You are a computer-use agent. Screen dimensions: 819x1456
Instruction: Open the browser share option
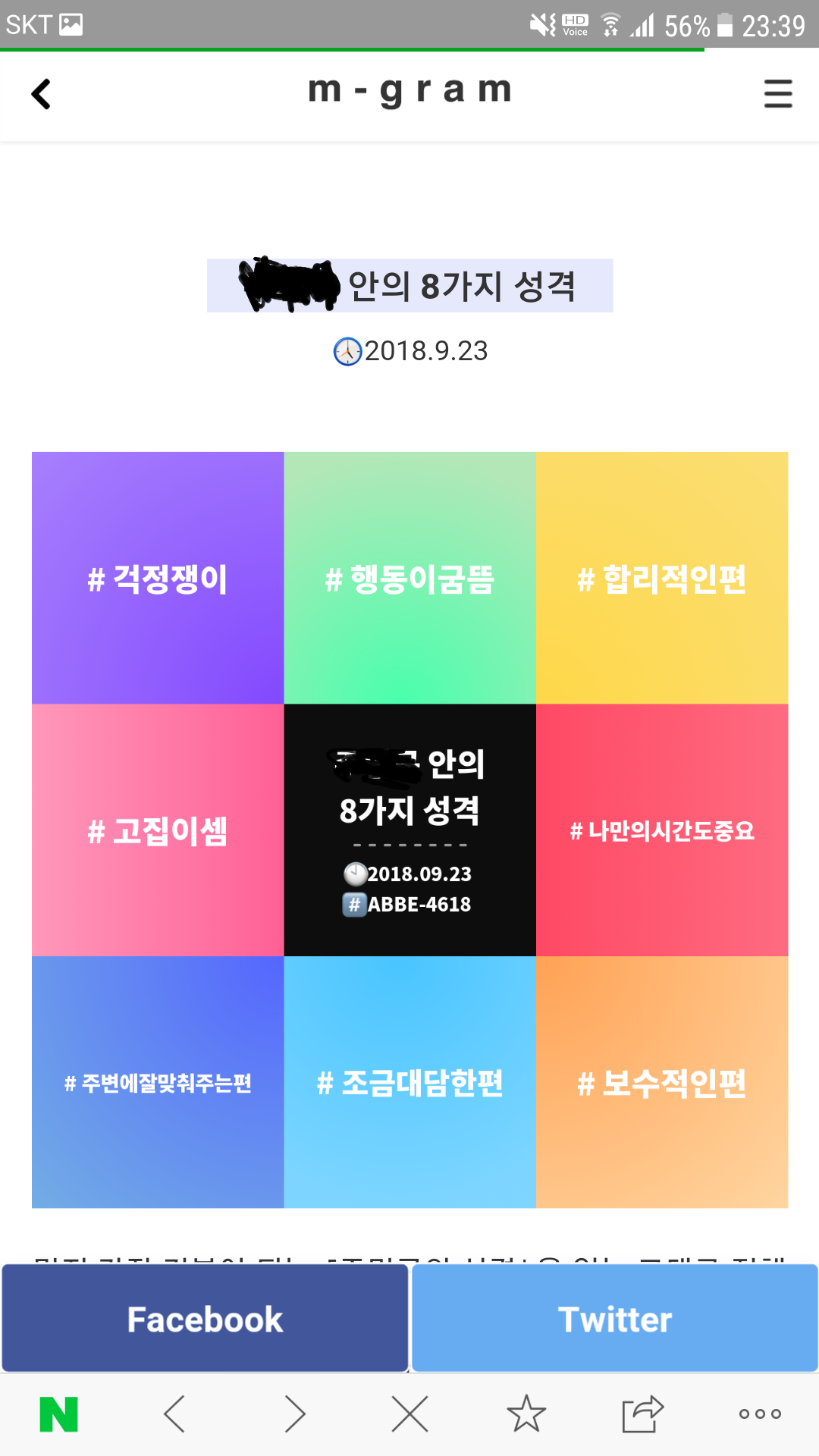click(x=643, y=1414)
